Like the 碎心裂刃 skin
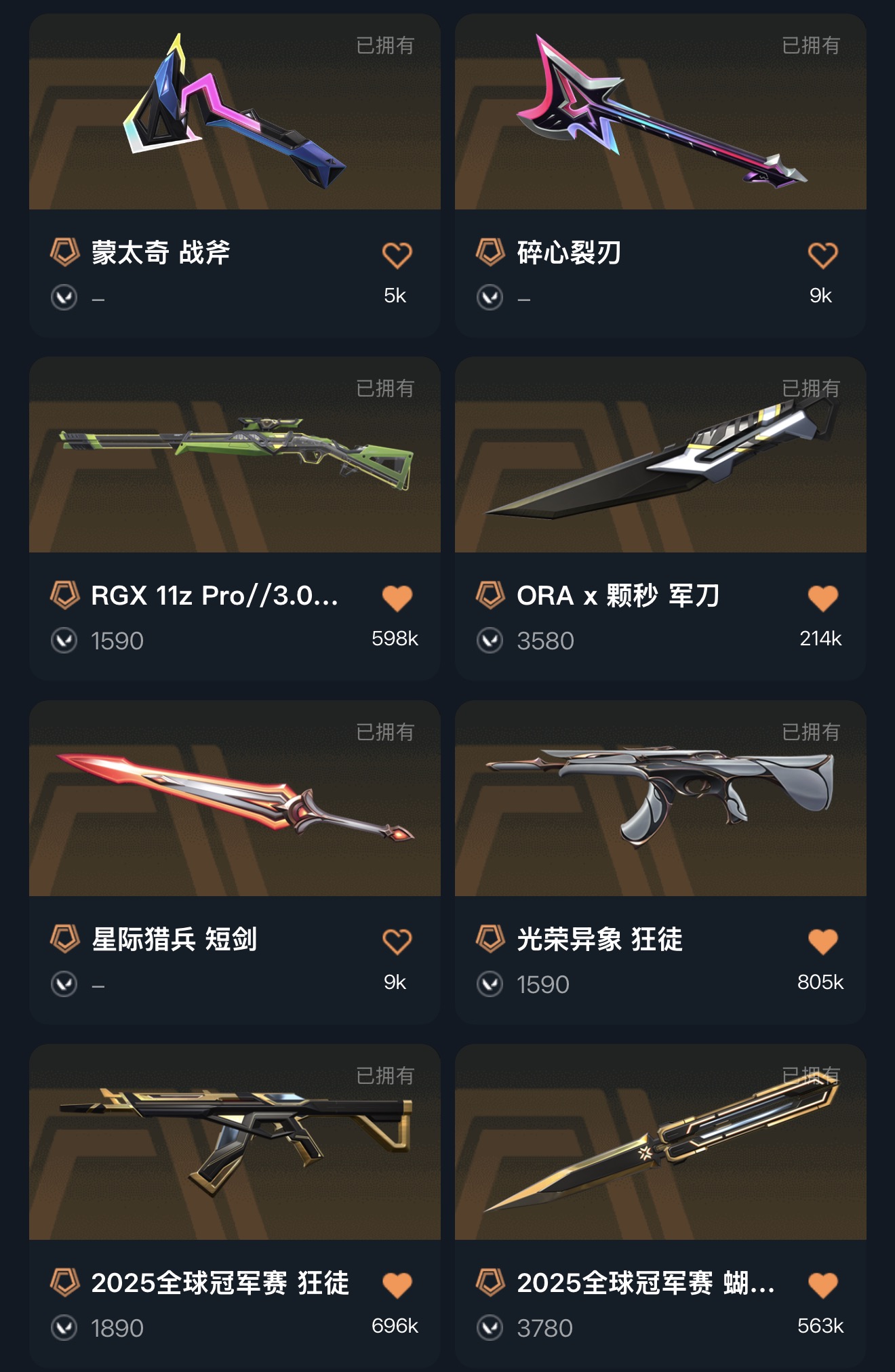Viewport: 895px width, 1372px height. [822, 256]
